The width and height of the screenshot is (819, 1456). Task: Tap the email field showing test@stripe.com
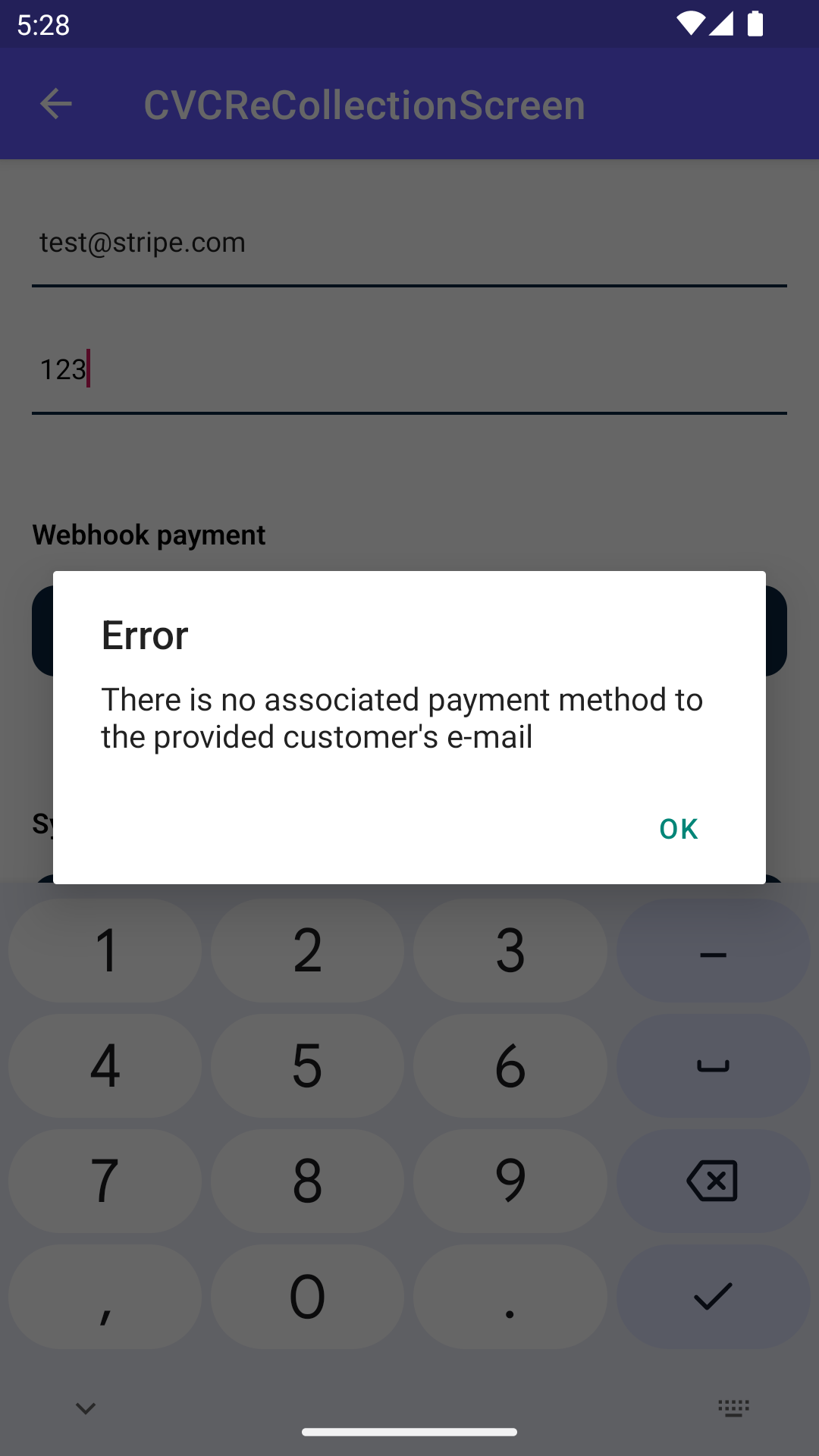[x=409, y=243]
